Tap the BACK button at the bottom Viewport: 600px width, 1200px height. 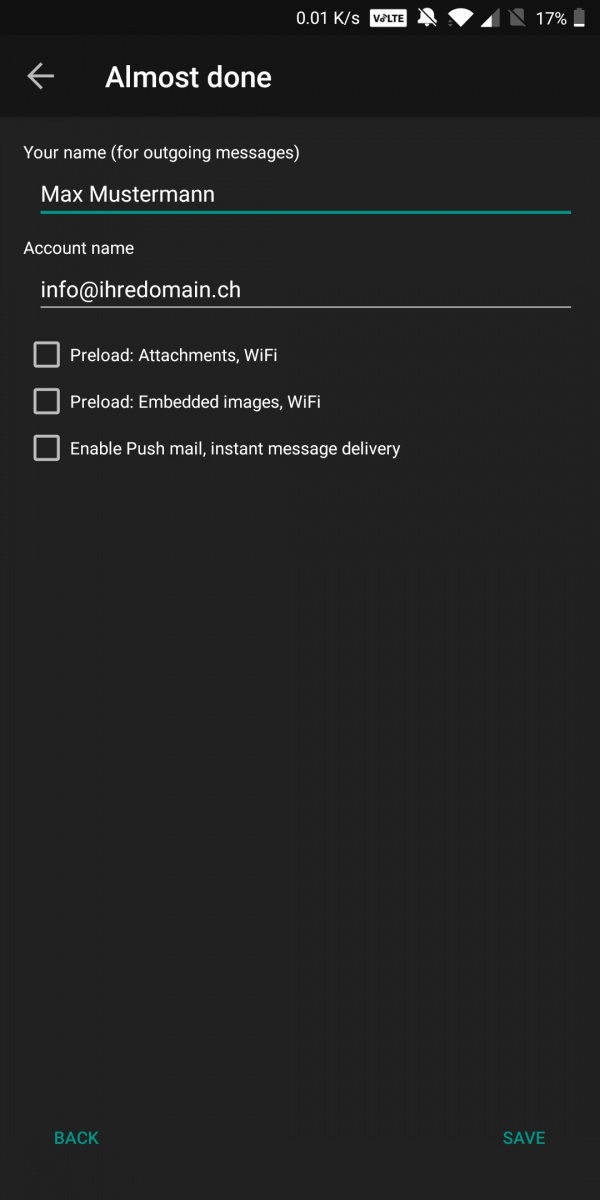[77, 1138]
